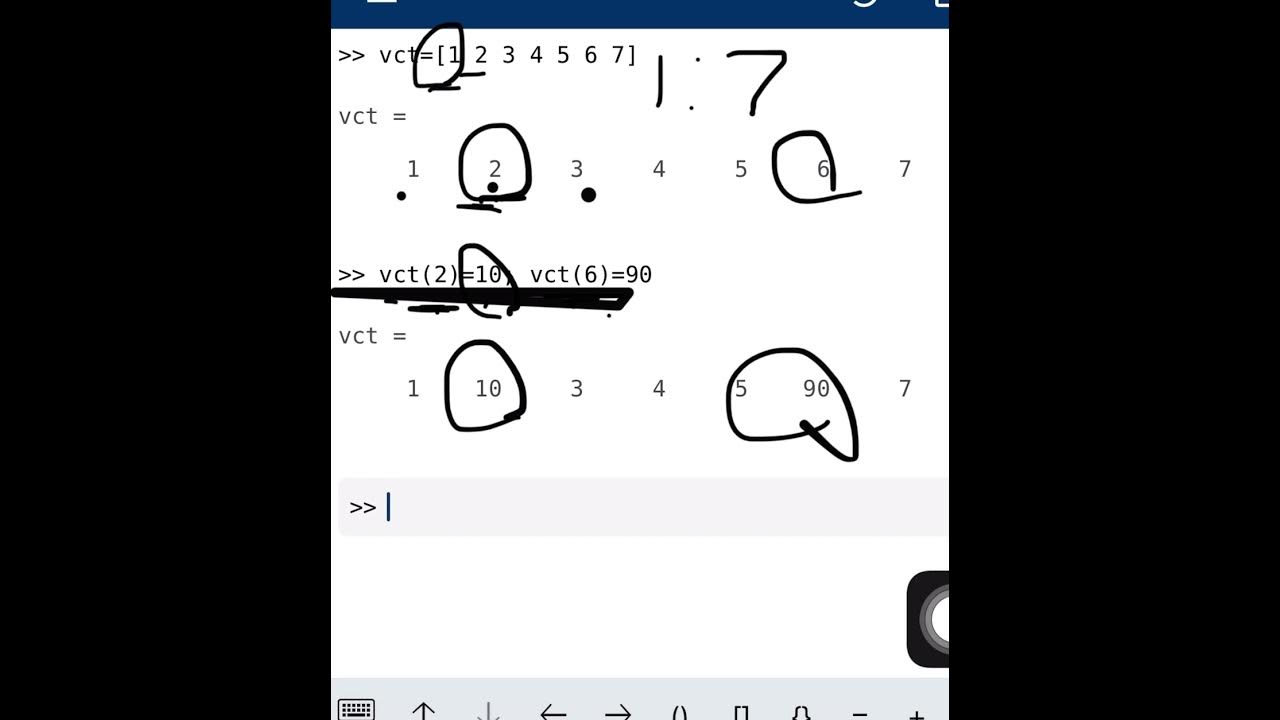Recall previous command with up arrow
Image resolution: width=1280 pixels, height=720 pixels.
[x=423, y=711]
